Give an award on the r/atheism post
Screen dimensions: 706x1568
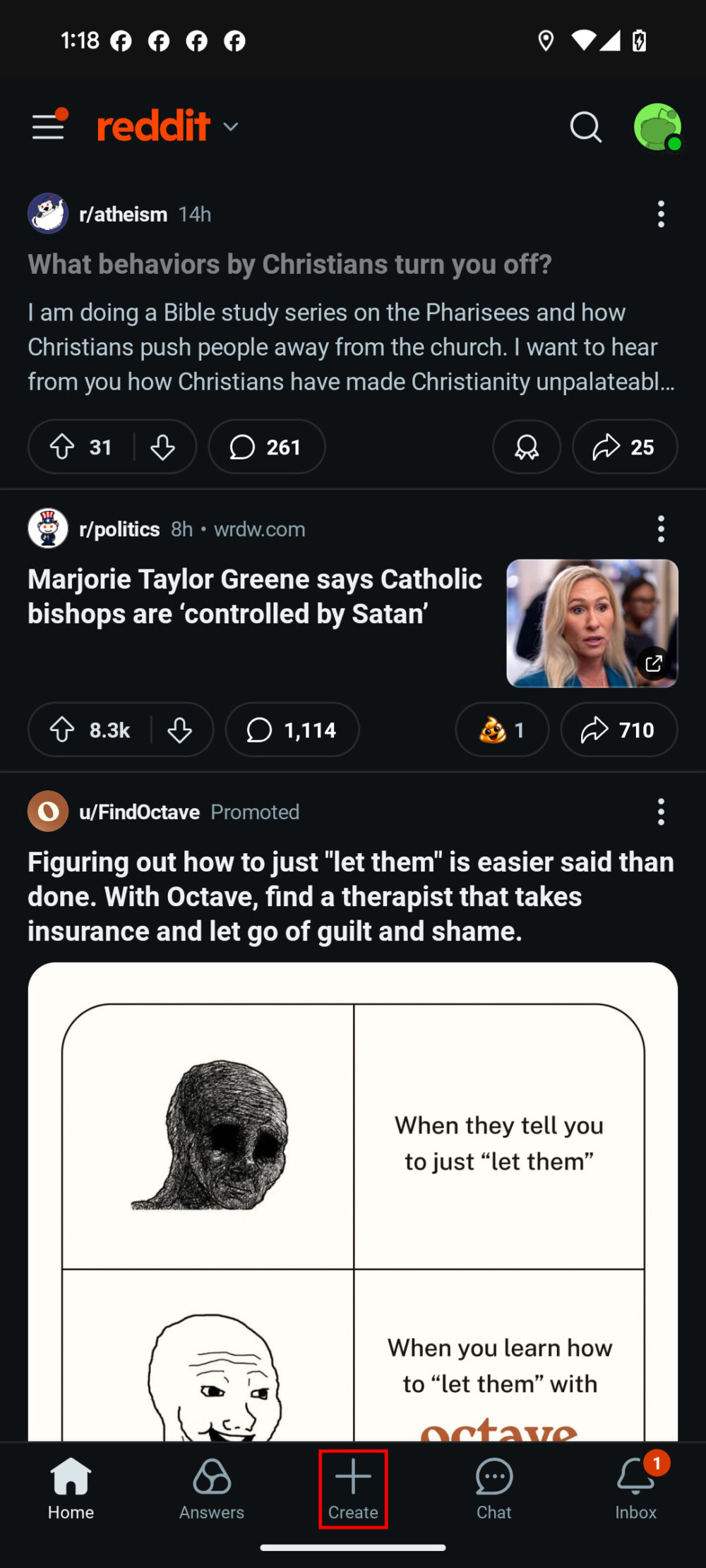tap(526, 447)
